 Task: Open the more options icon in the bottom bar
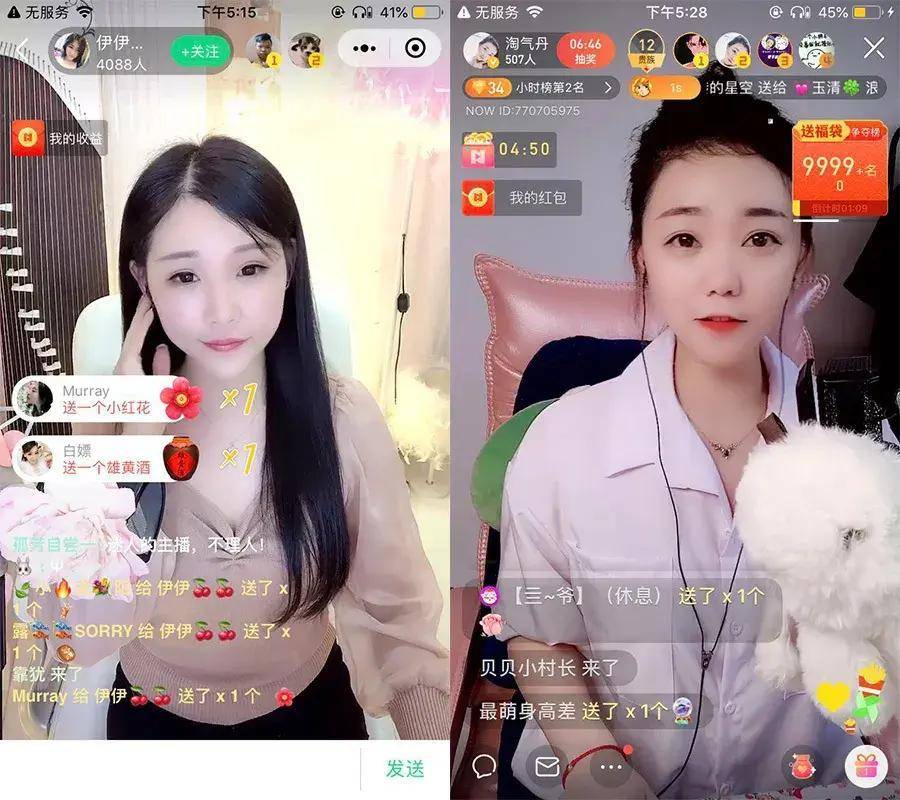pyautogui.click(x=611, y=767)
